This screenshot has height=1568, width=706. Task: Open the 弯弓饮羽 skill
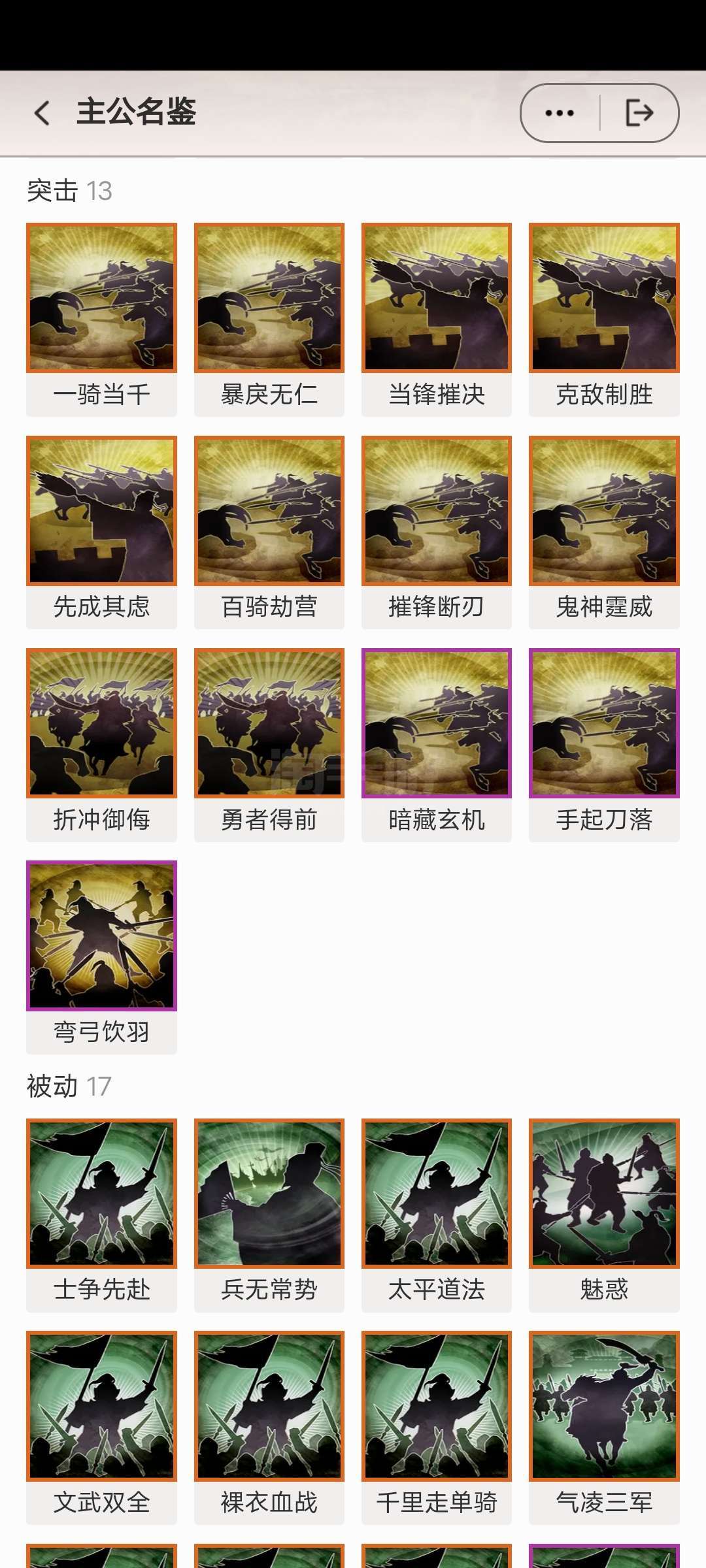coord(101,936)
